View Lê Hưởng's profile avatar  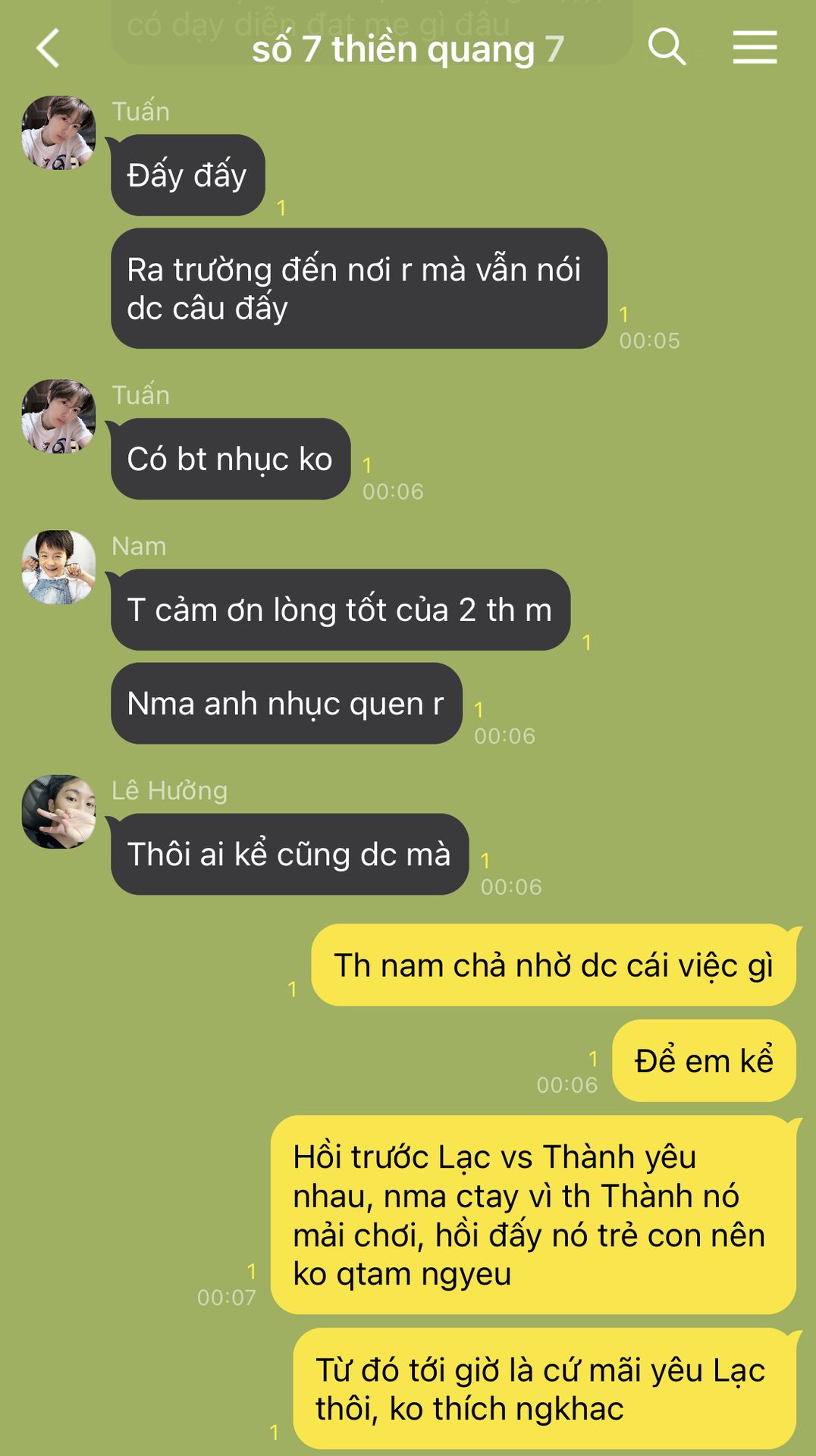pyautogui.click(x=58, y=811)
